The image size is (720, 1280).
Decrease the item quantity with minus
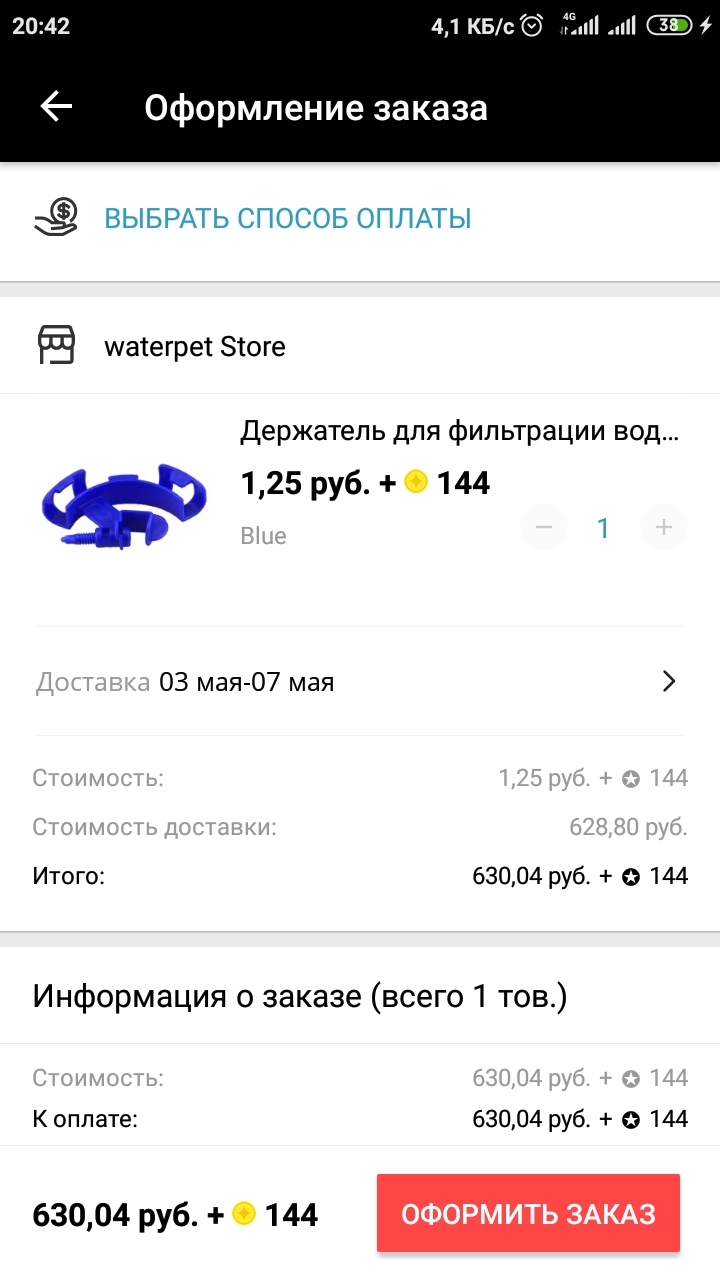click(x=544, y=527)
